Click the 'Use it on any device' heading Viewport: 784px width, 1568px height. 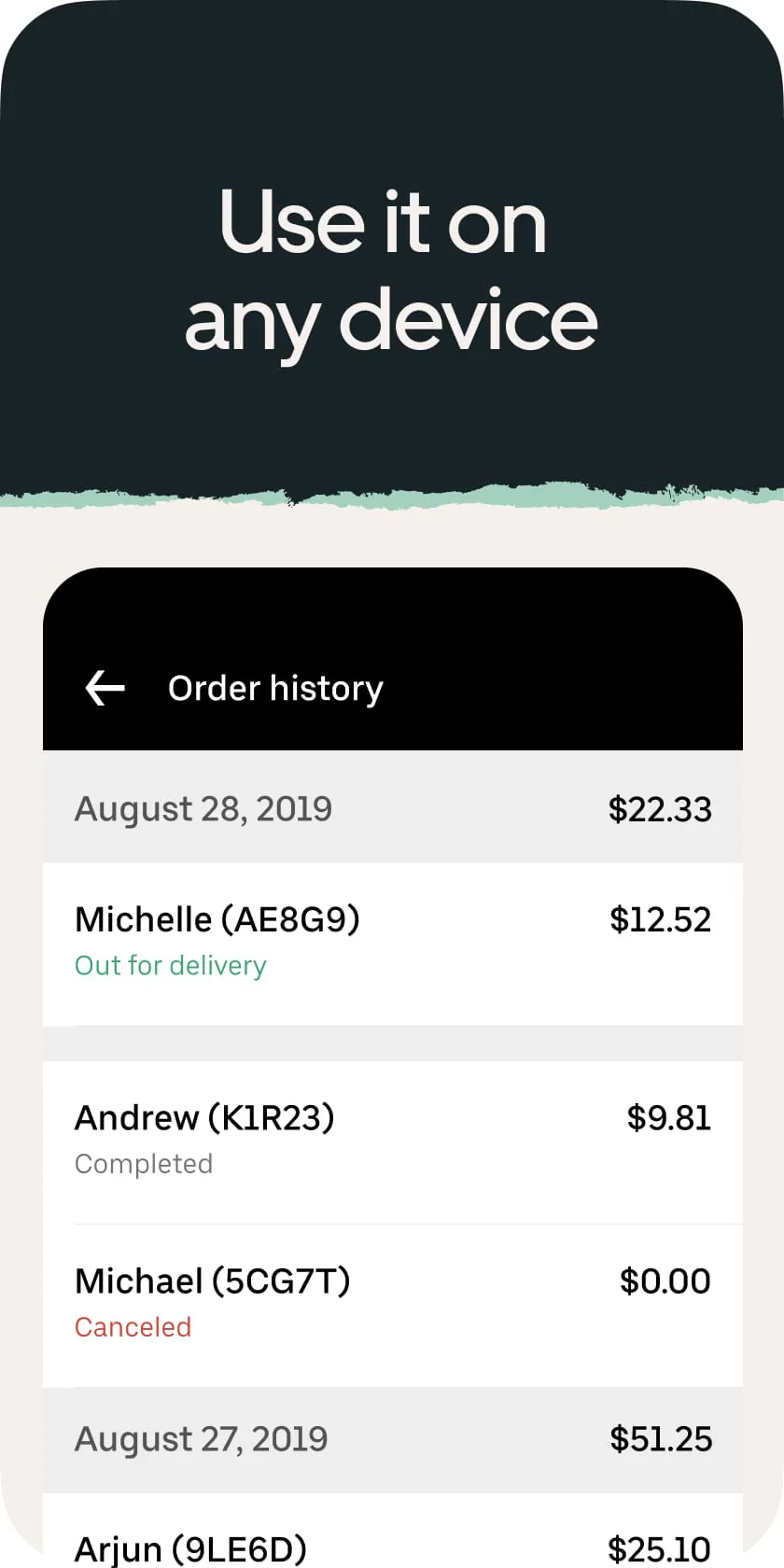(392, 271)
